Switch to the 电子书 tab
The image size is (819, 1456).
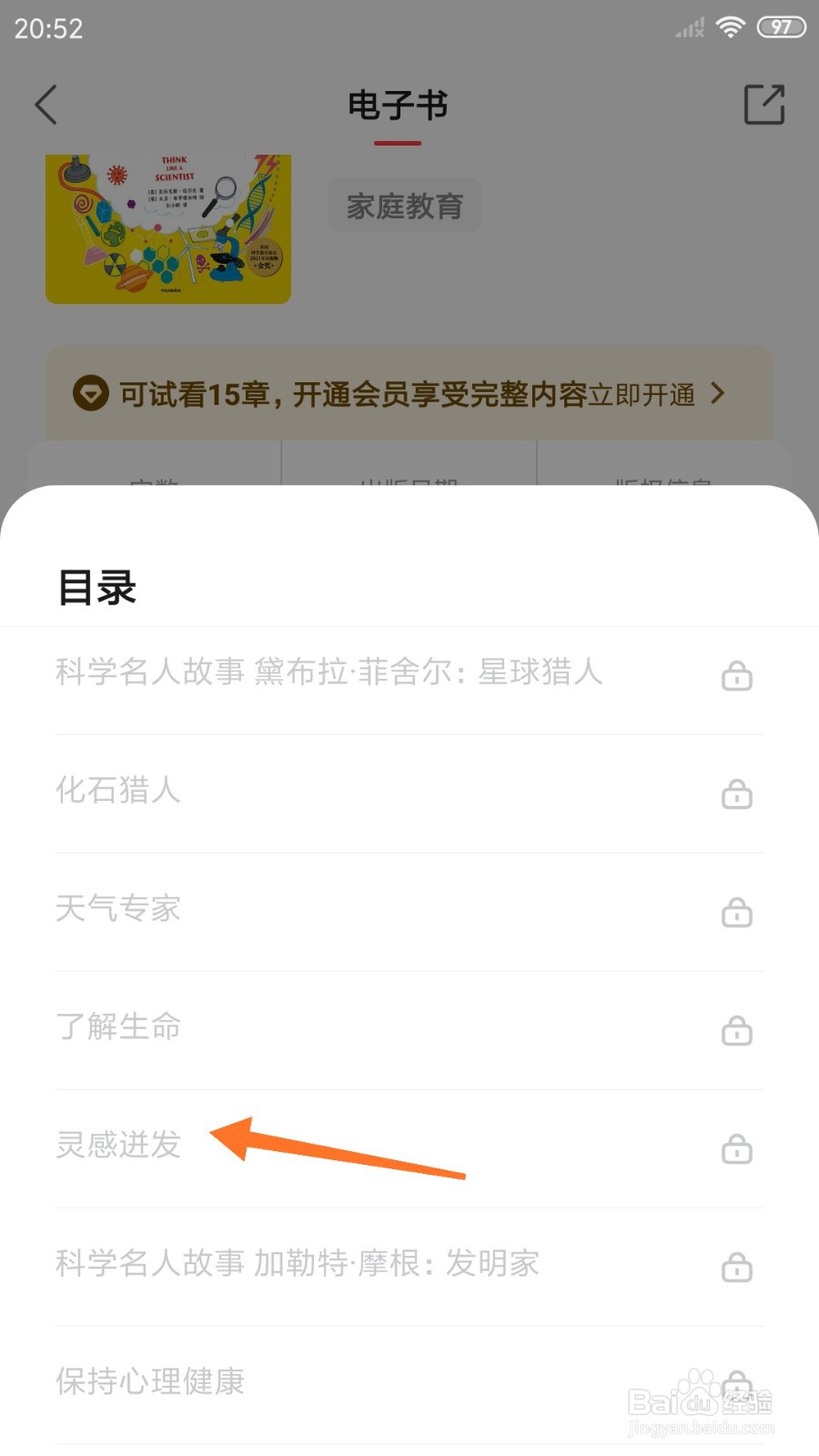click(399, 105)
